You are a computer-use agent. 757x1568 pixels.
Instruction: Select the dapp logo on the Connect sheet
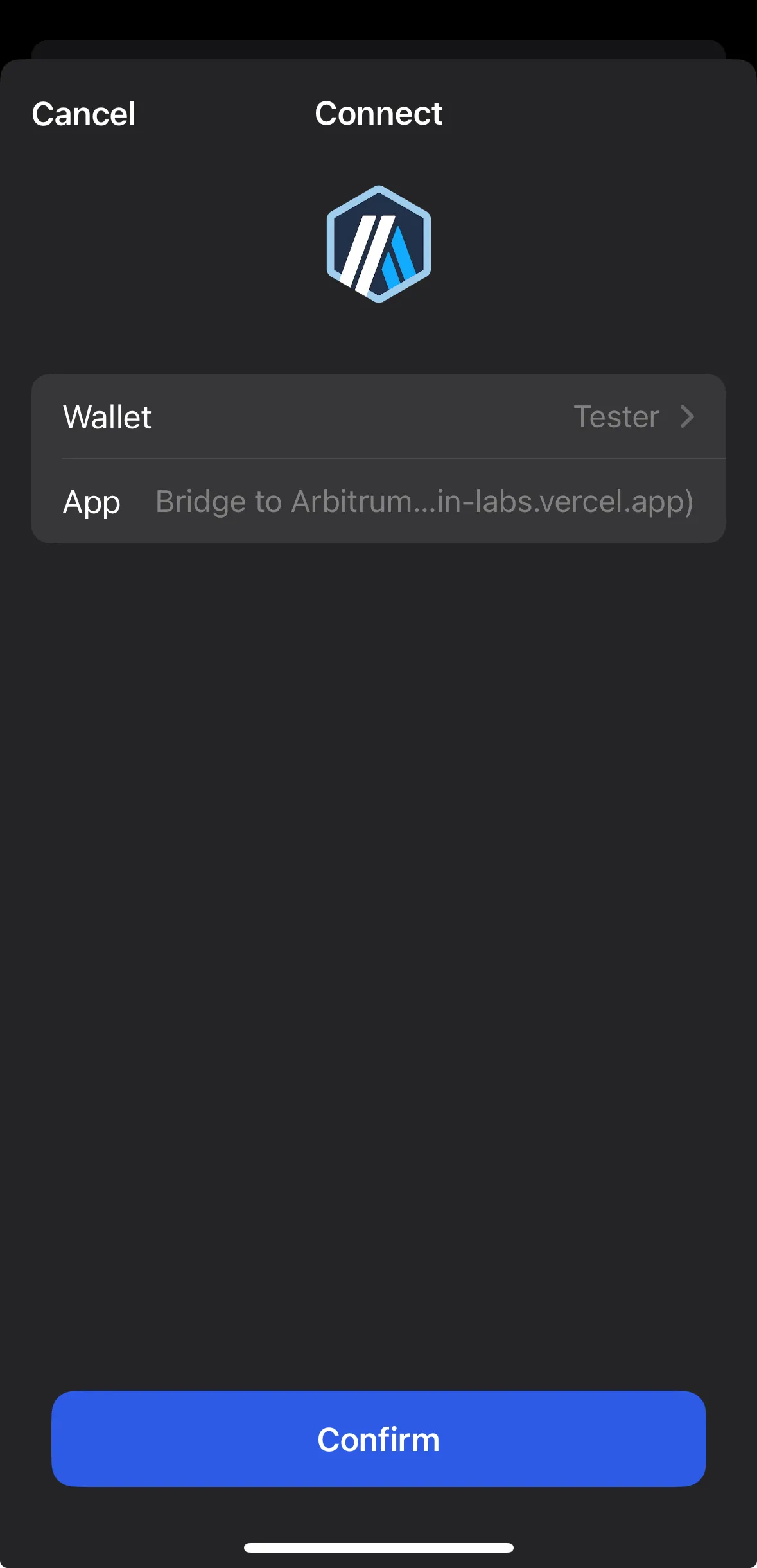pyautogui.click(x=378, y=243)
